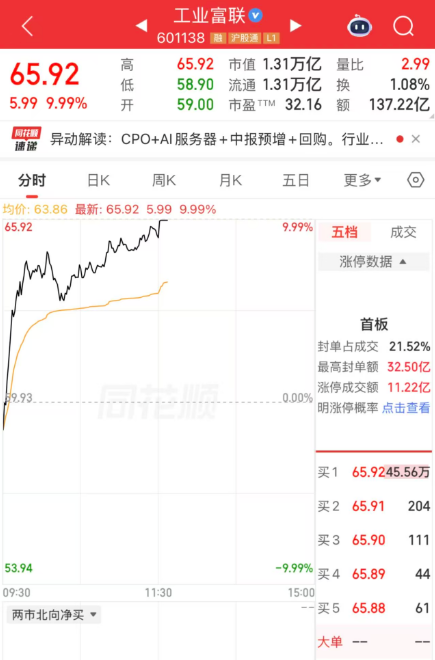Open the robot assistant icon
Screen dimensions: 435x660
359,26
